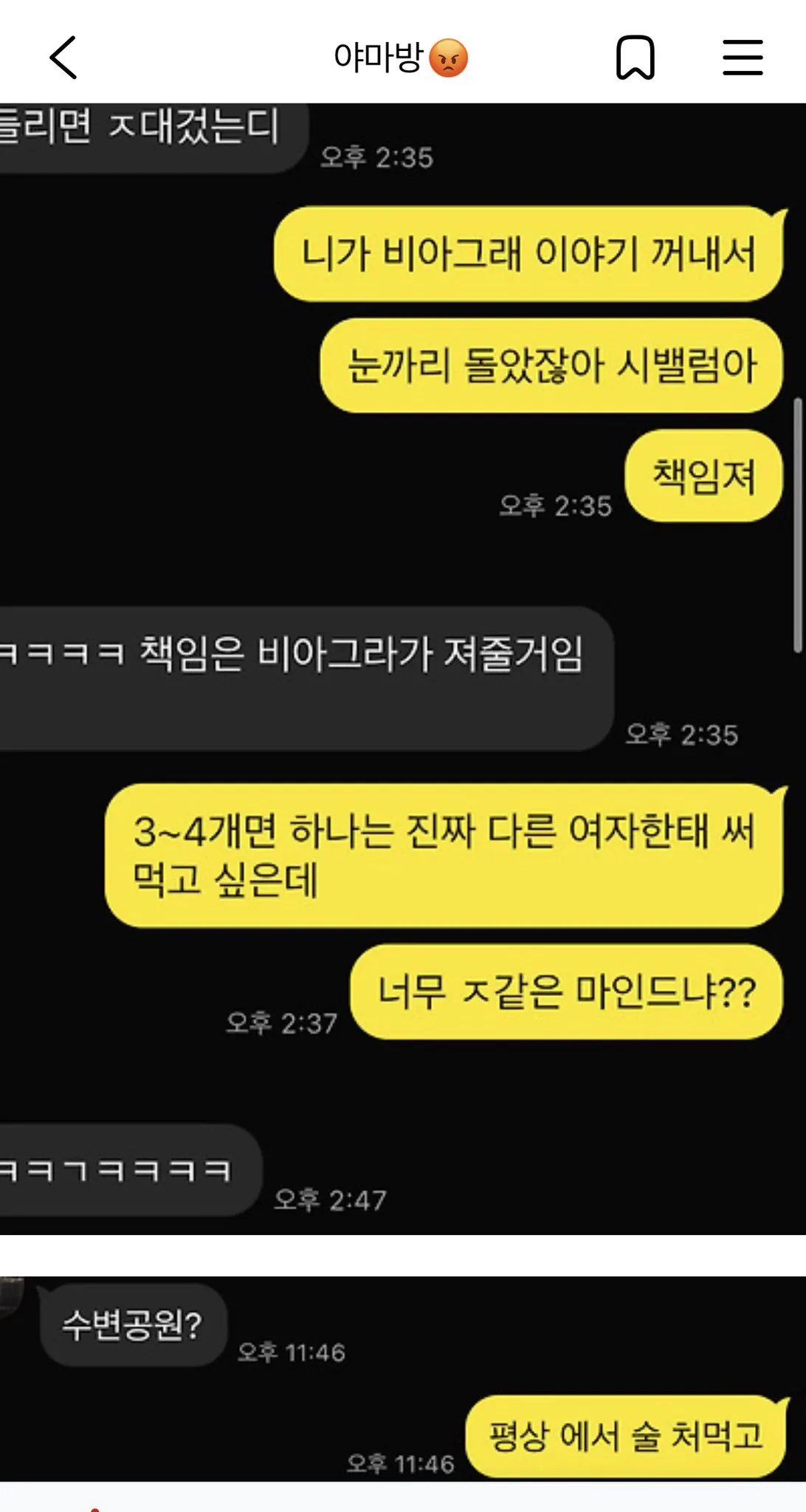Open the hamburger menu
Screen dimensions: 806x1512
743,58
